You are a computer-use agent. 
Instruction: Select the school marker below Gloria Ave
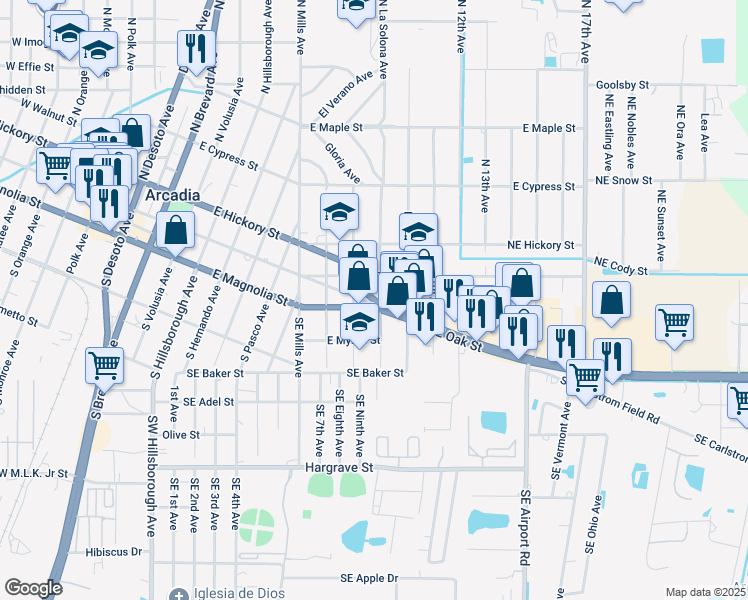(x=339, y=211)
